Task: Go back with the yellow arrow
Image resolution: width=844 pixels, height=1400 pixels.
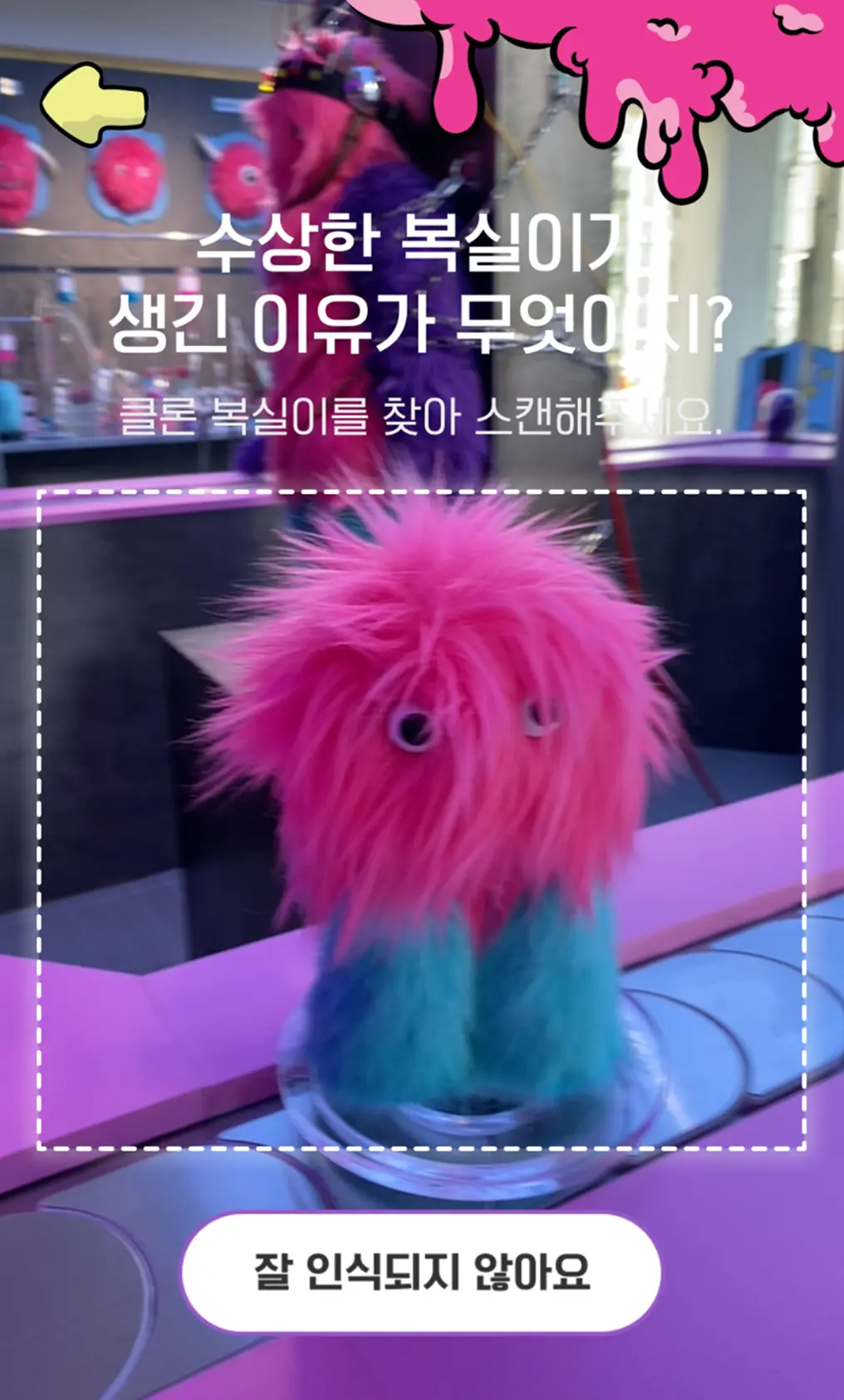Action: [x=93, y=105]
